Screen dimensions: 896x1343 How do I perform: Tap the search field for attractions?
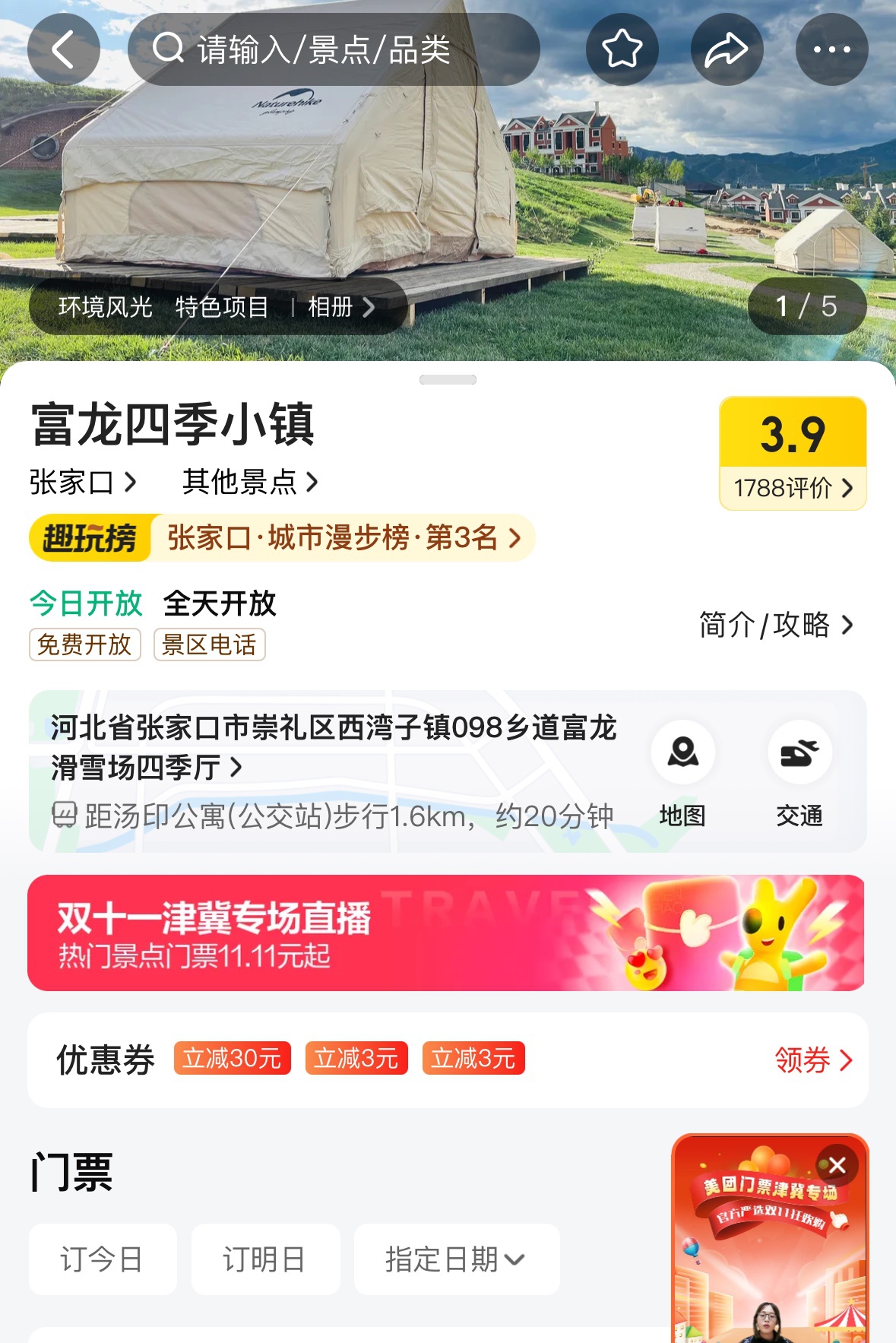click(x=334, y=50)
